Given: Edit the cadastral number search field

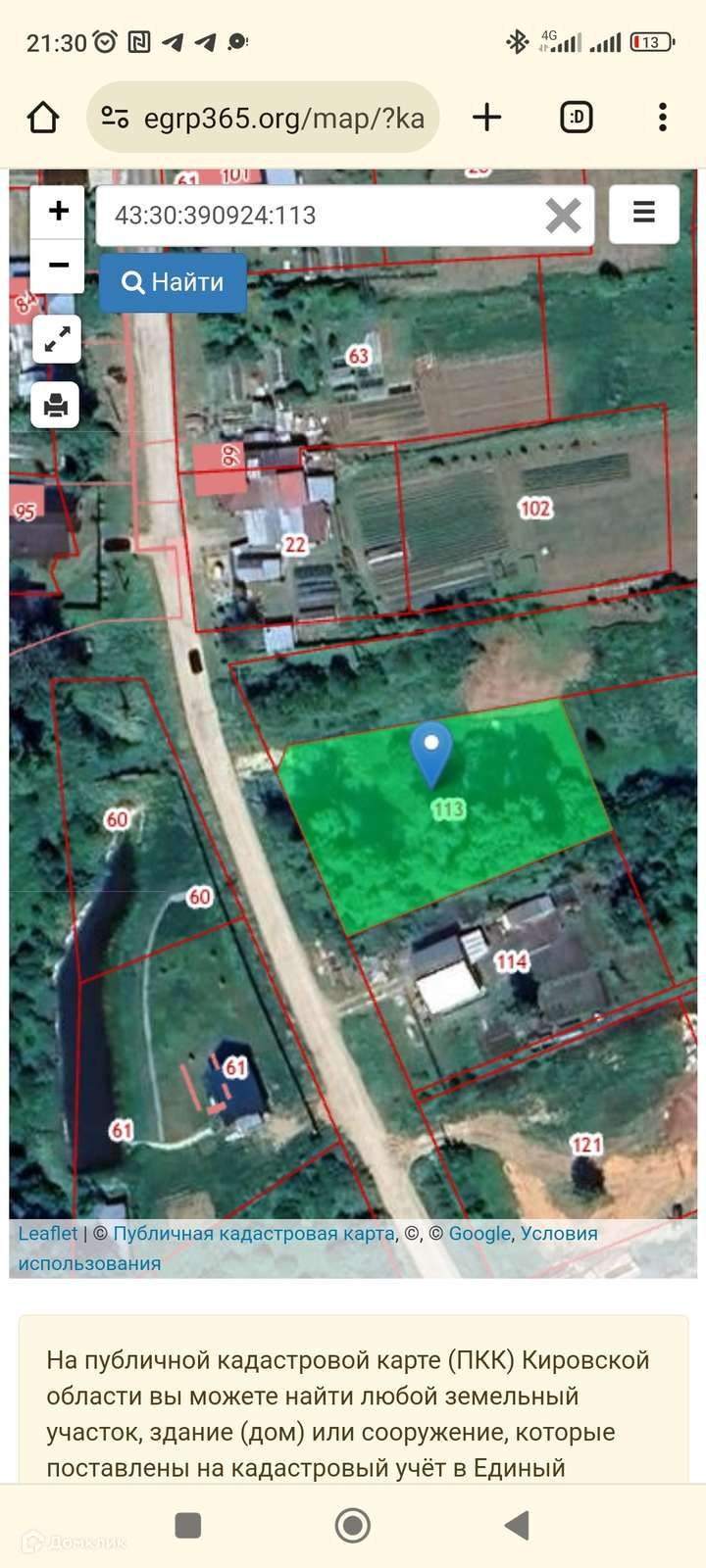Looking at the screenshot, I should point(314,216).
